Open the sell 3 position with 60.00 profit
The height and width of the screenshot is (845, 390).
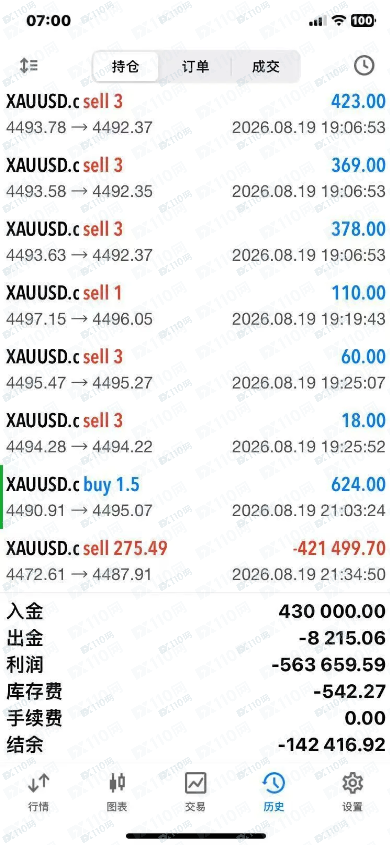click(195, 369)
